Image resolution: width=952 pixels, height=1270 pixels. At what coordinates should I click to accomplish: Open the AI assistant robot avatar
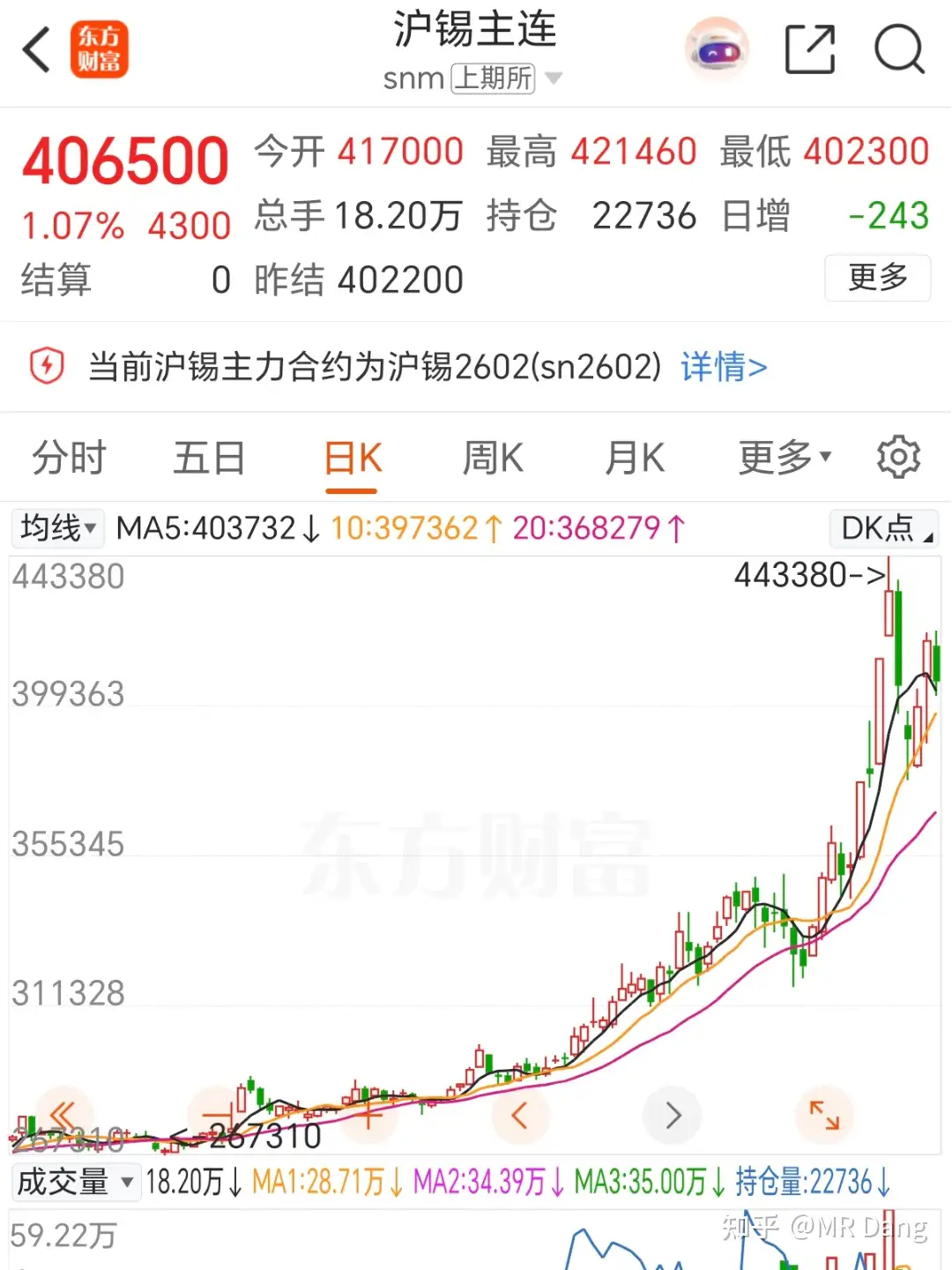click(x=717, y=50)
